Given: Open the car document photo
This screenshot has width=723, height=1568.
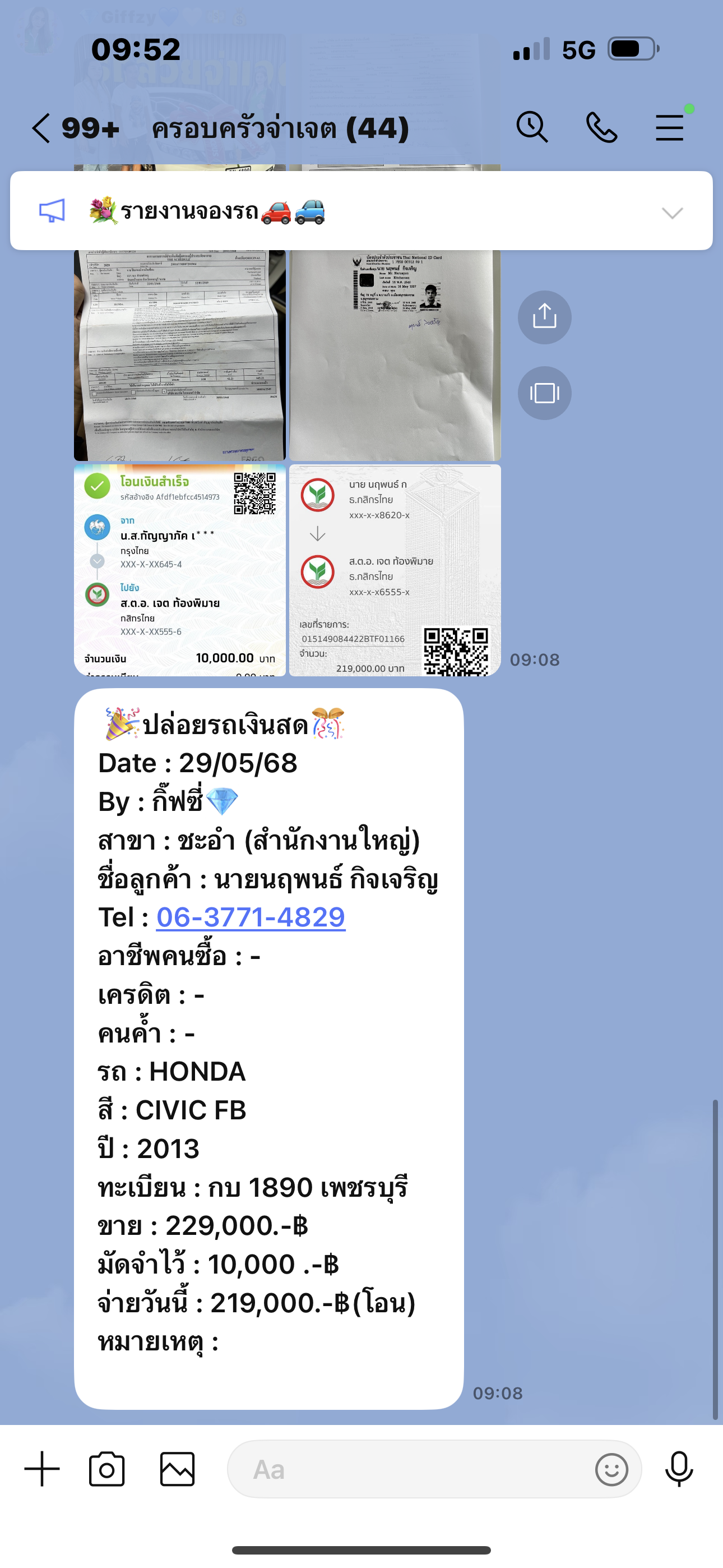Looking at the screenshot, I should pyautogui.click(x=179, y=355).
